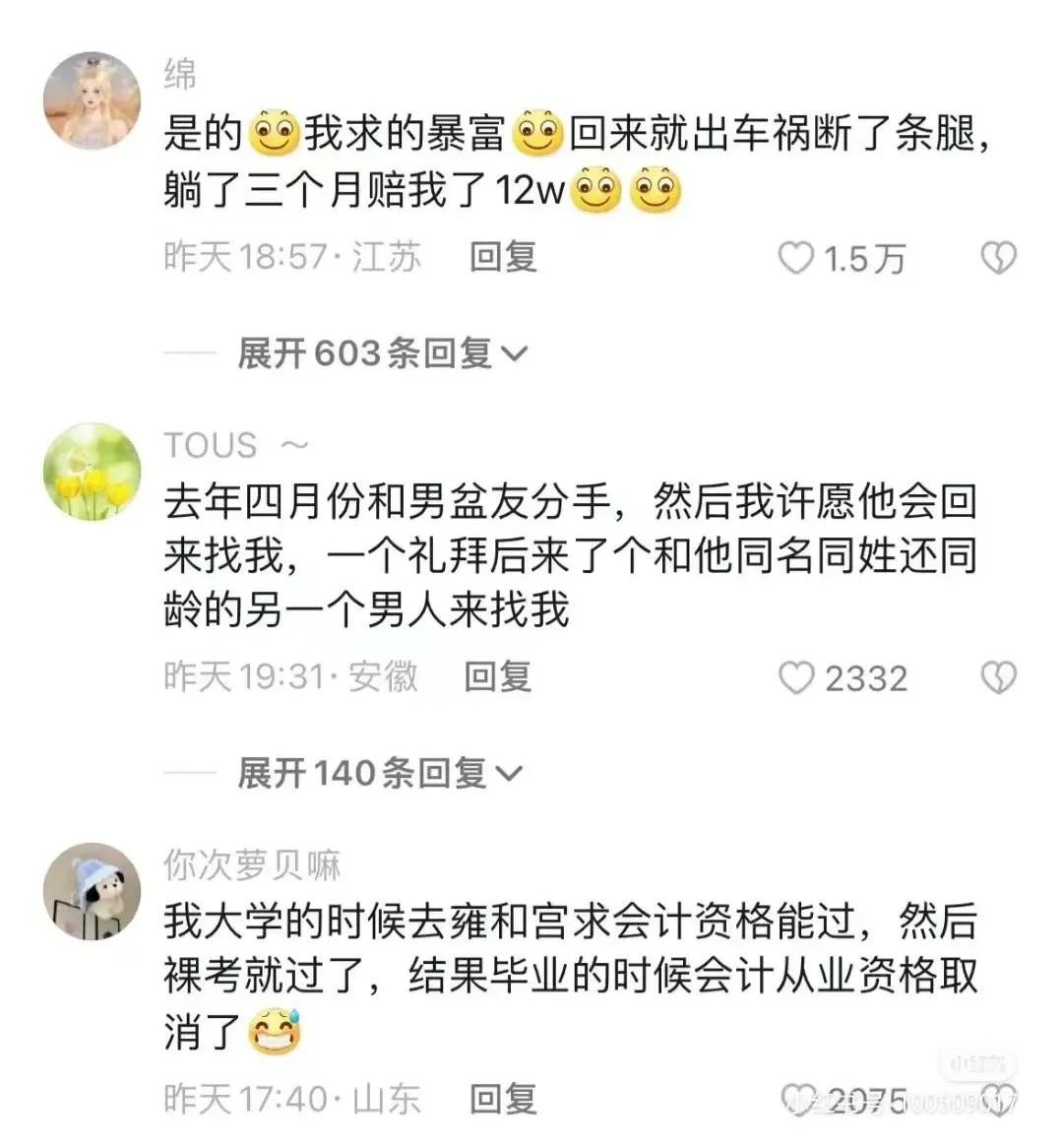Reply to TOUS ~'s comment

[498, 677]
